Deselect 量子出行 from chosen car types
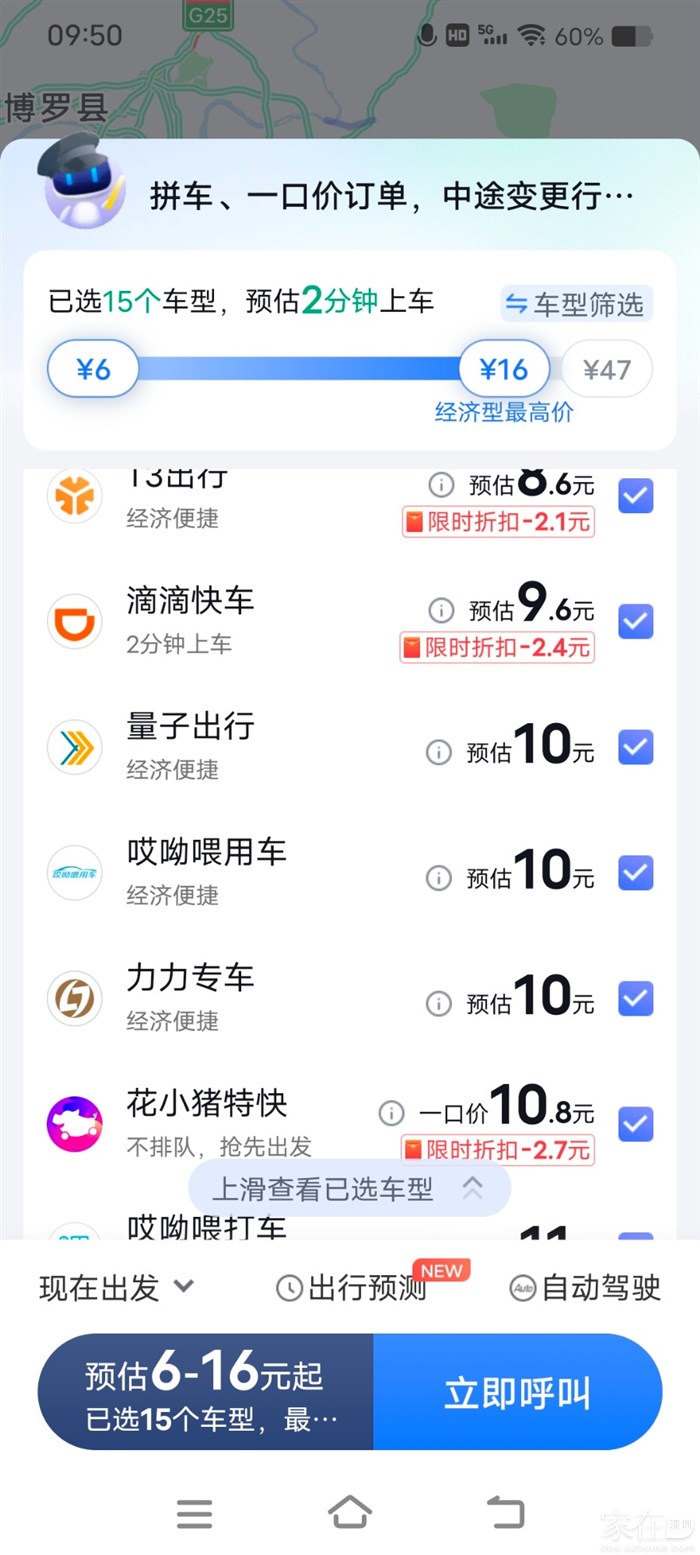The image size is (700, 1555). [x=635, y=747]
